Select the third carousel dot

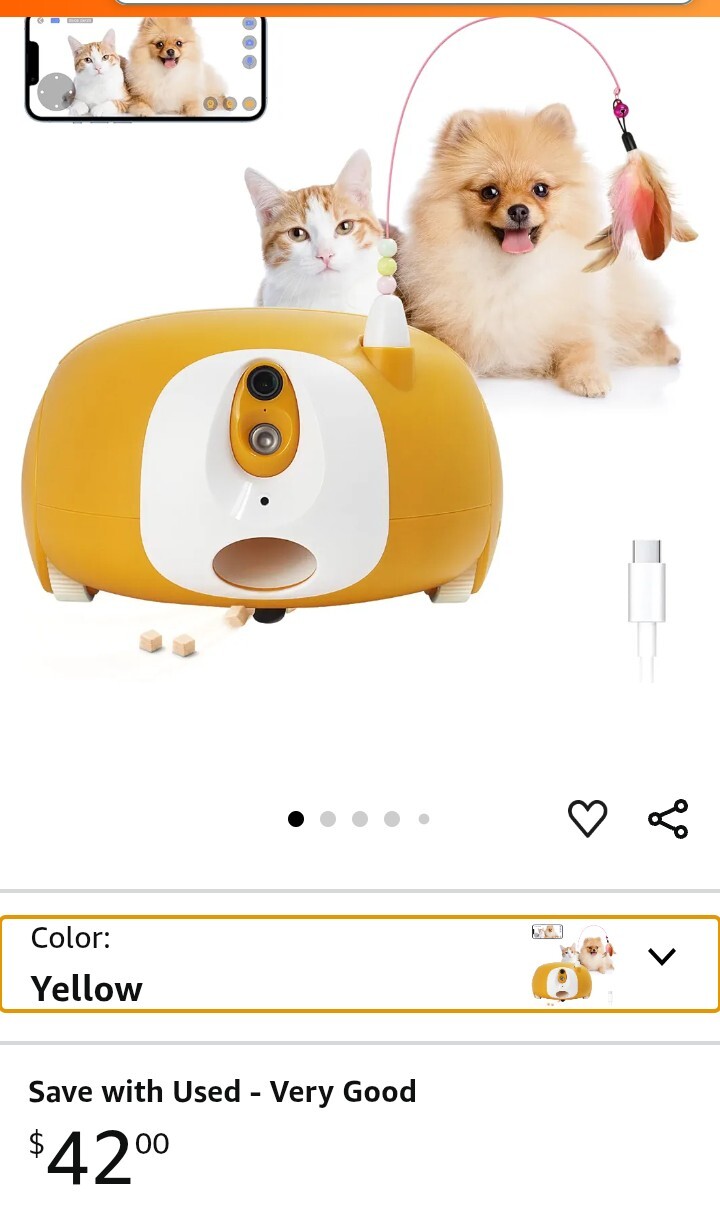(x=360, y=818)
